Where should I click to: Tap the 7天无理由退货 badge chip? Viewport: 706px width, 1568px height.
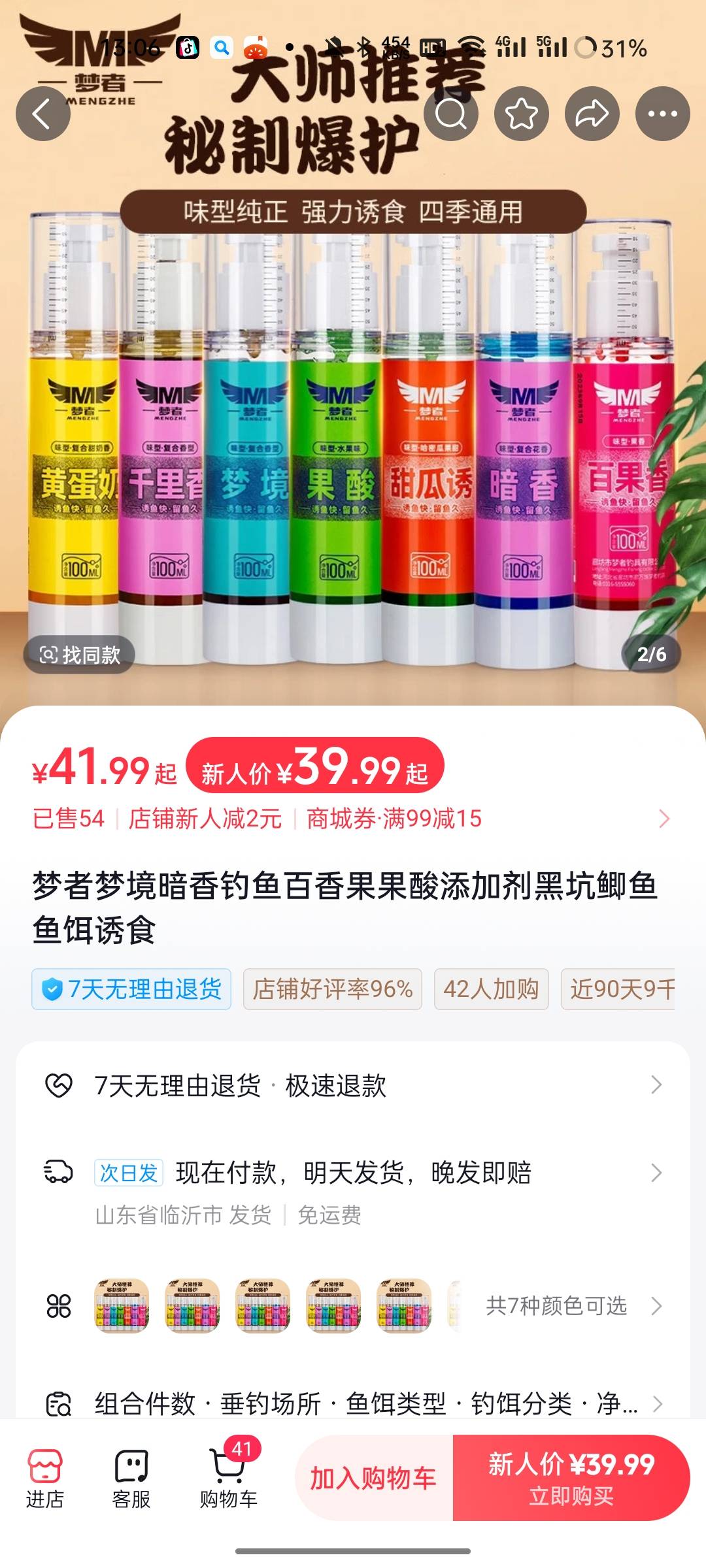pos(131,989)
